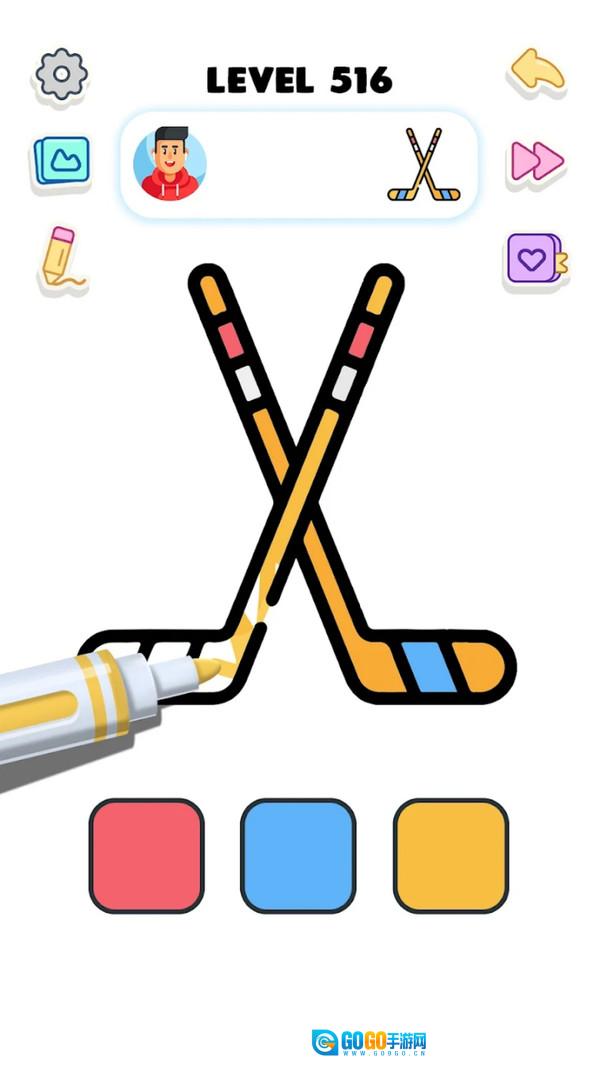Undo the last action with the arrow
The height and width of the screenshot is (1066, 600).
[537, 70]
